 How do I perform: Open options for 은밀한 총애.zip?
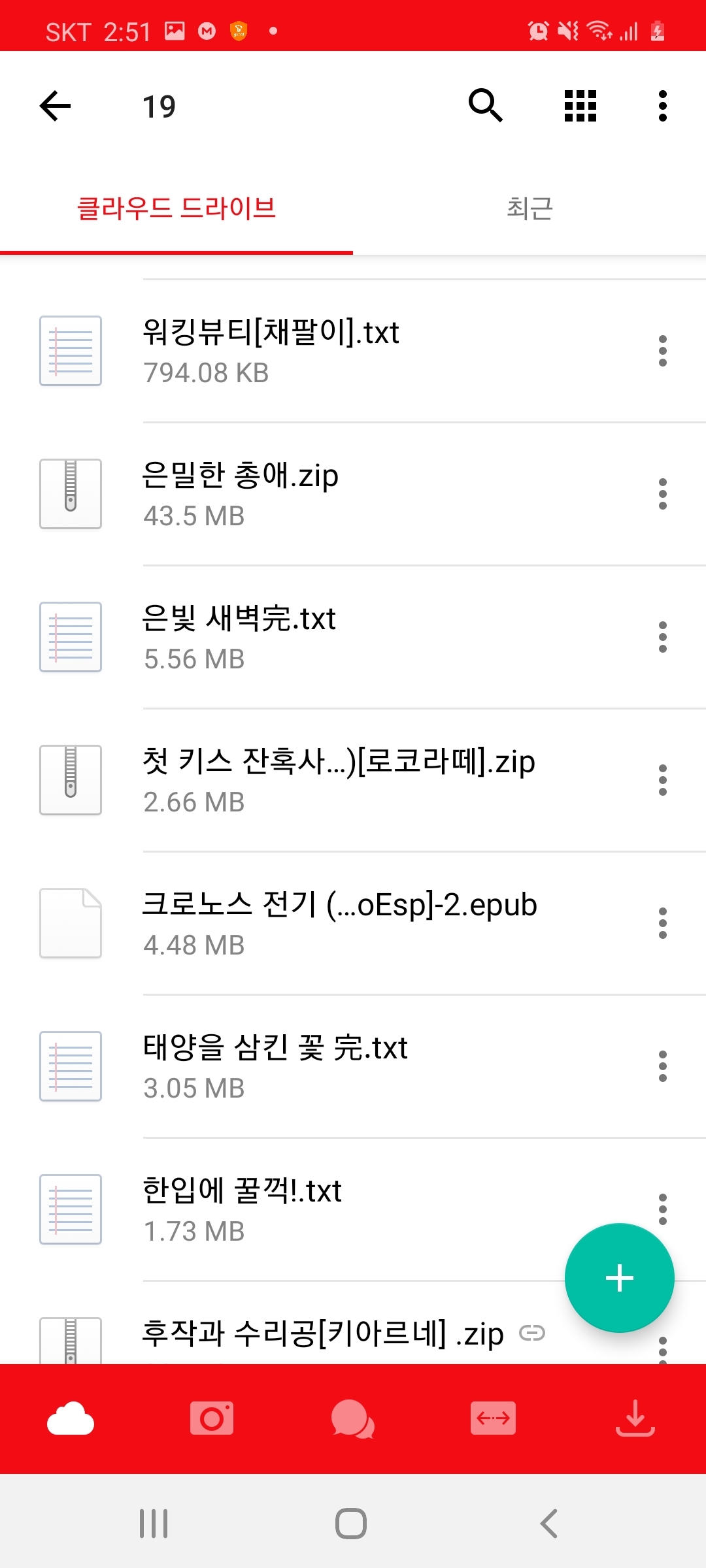pos(662,494)
